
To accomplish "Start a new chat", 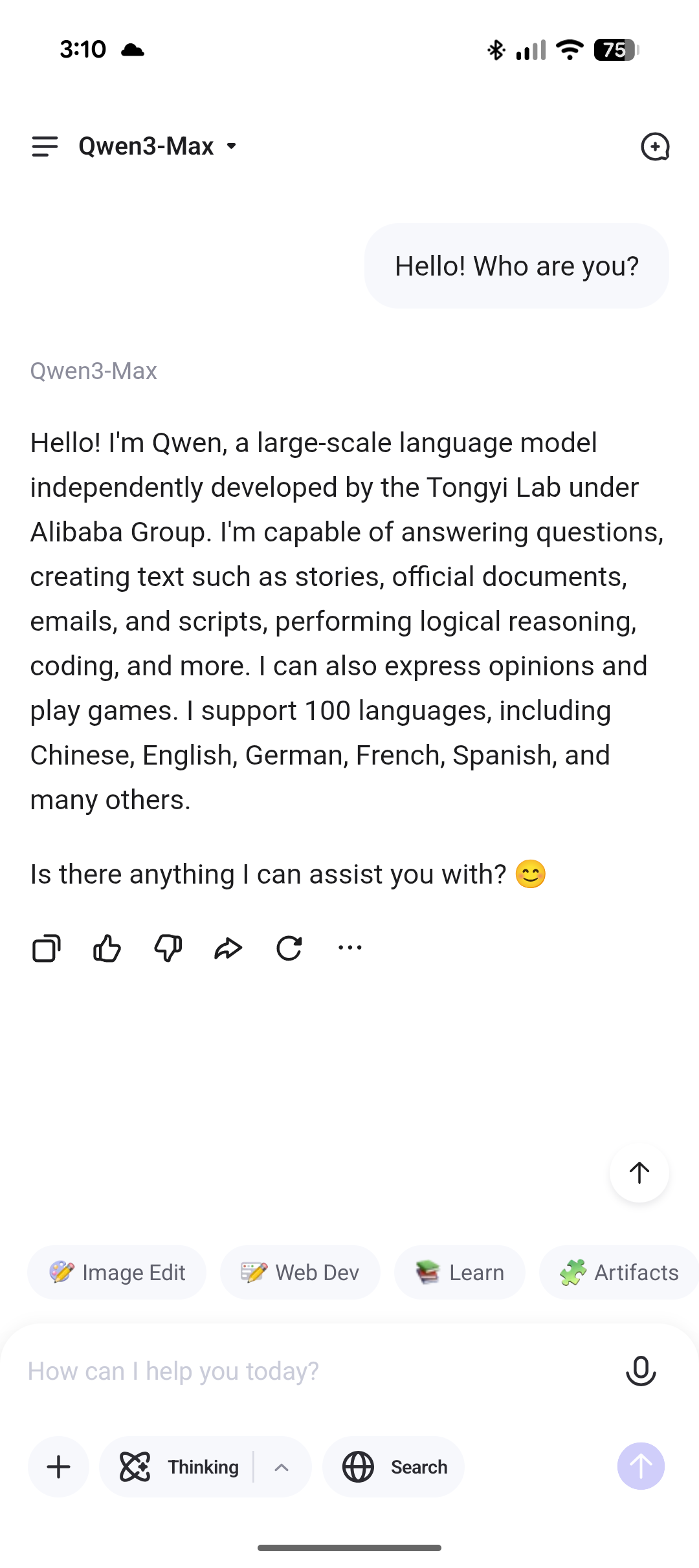I will click(654, 147).
